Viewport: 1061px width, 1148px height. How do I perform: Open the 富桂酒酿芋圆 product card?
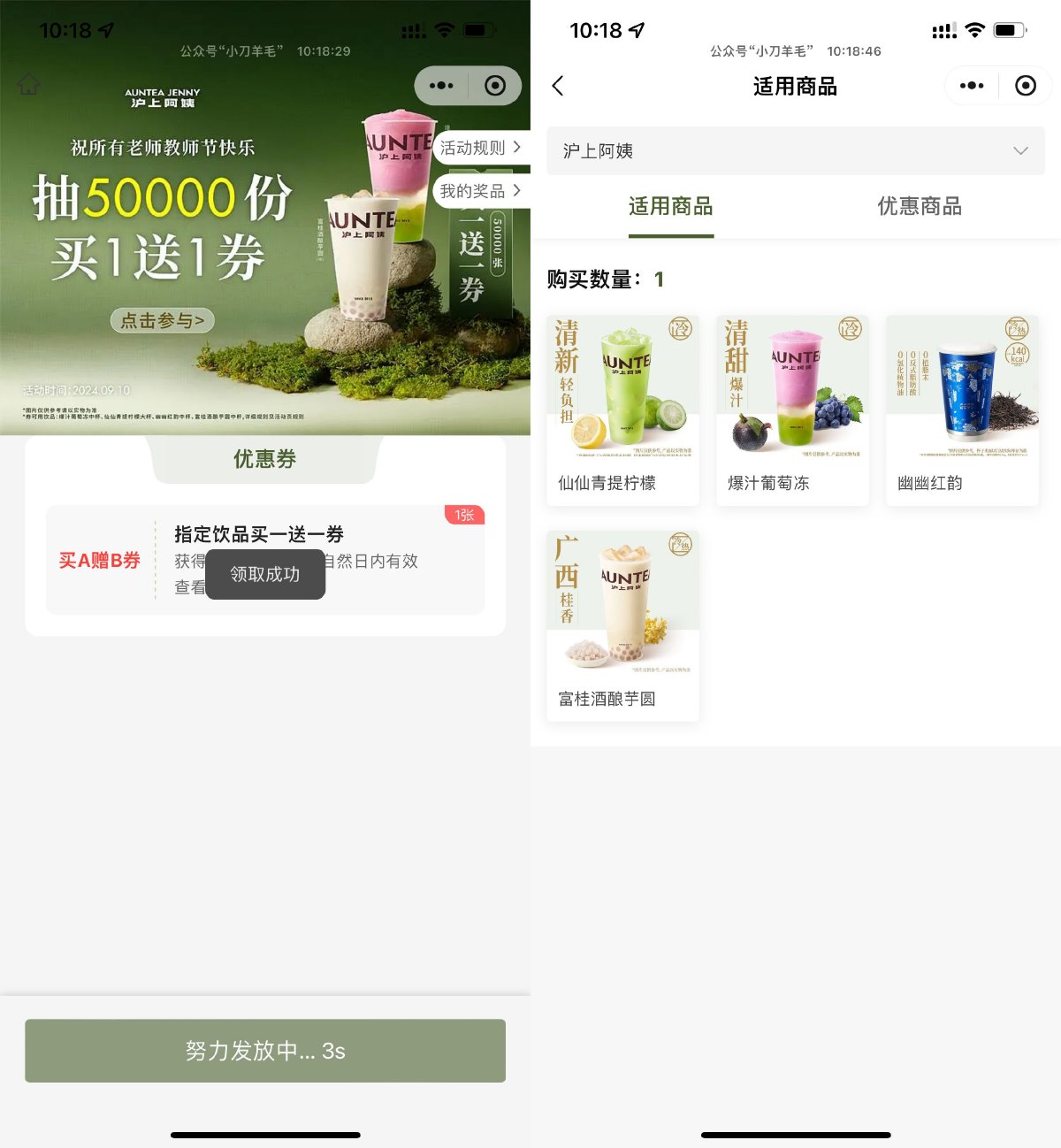click(622, 626)
